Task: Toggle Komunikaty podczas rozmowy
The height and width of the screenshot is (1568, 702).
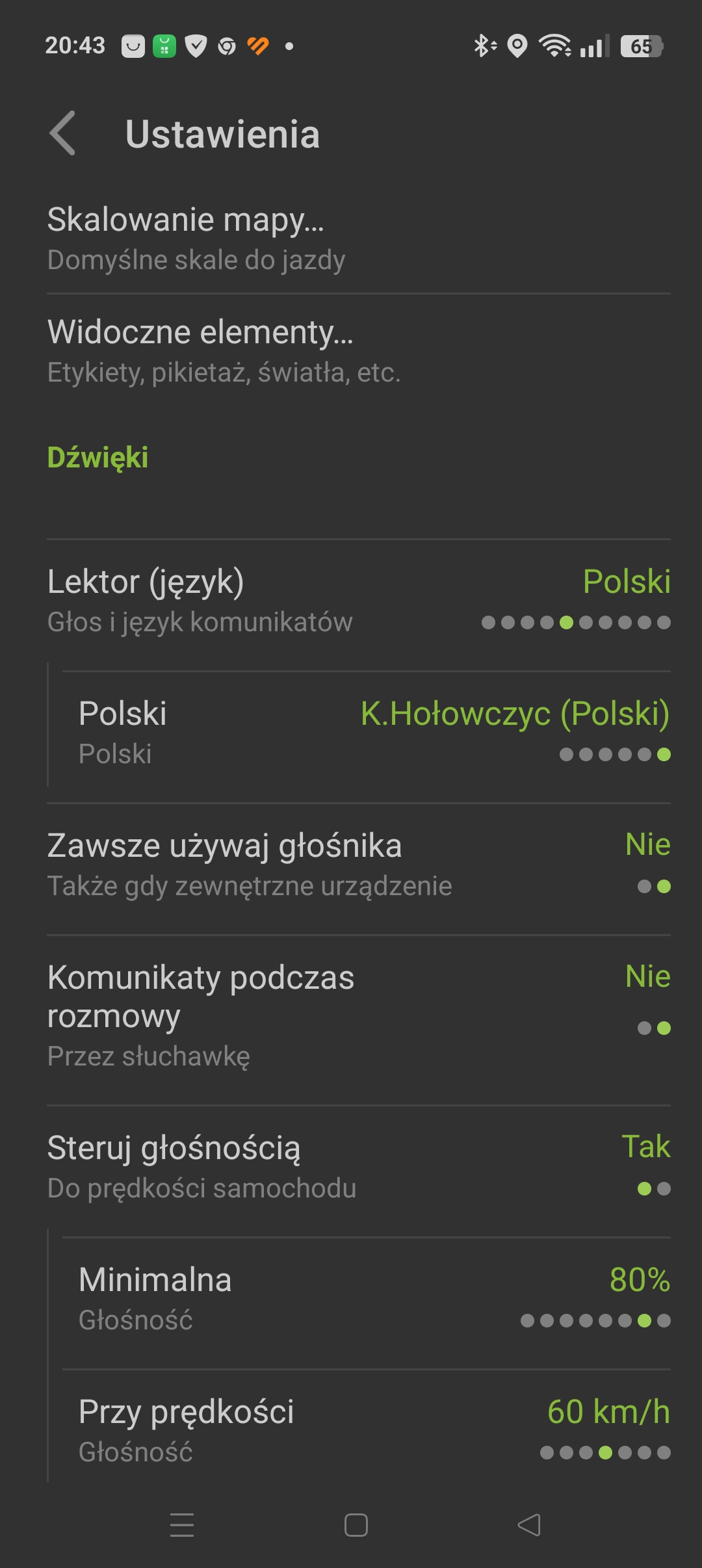Action: click(x=359, y=1016)
